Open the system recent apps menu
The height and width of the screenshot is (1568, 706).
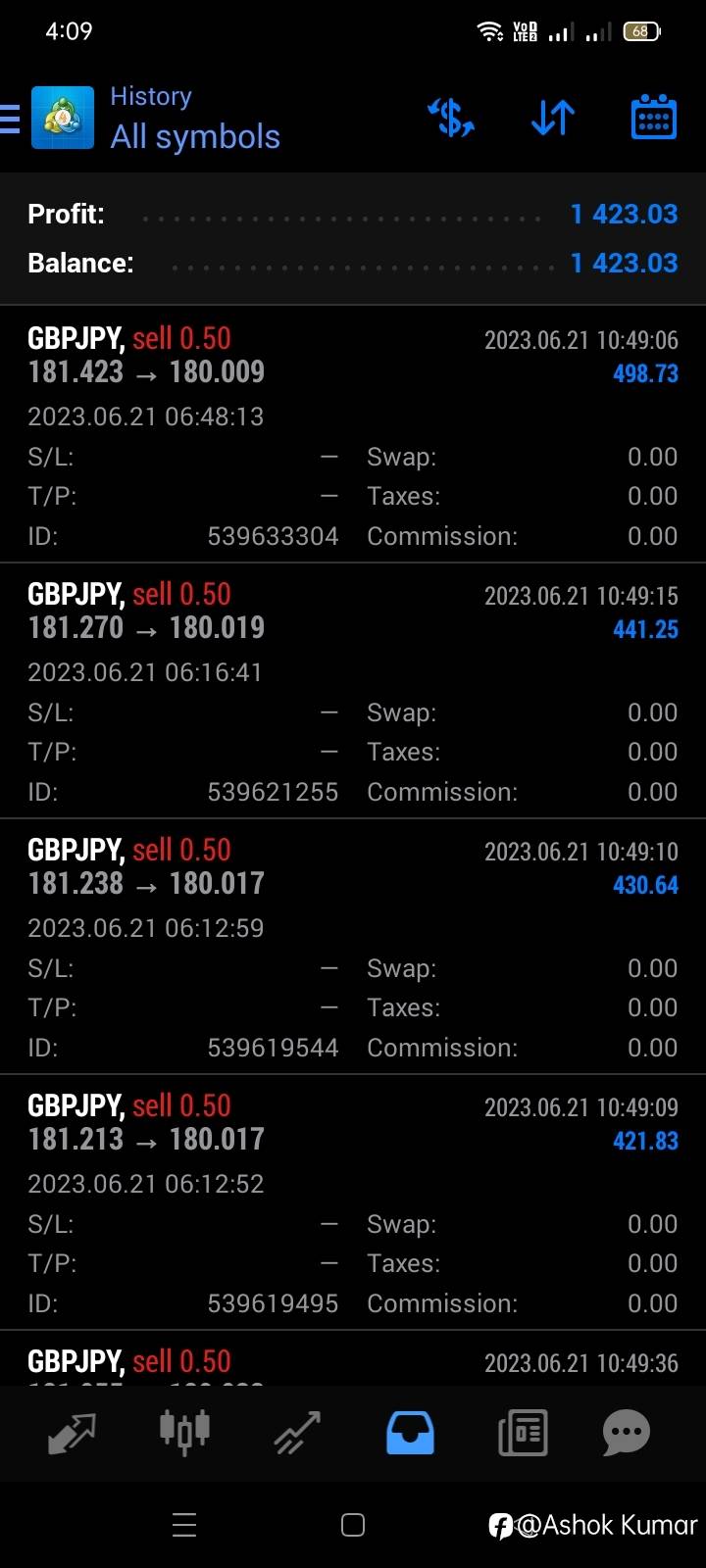(x=184, y=1525)
